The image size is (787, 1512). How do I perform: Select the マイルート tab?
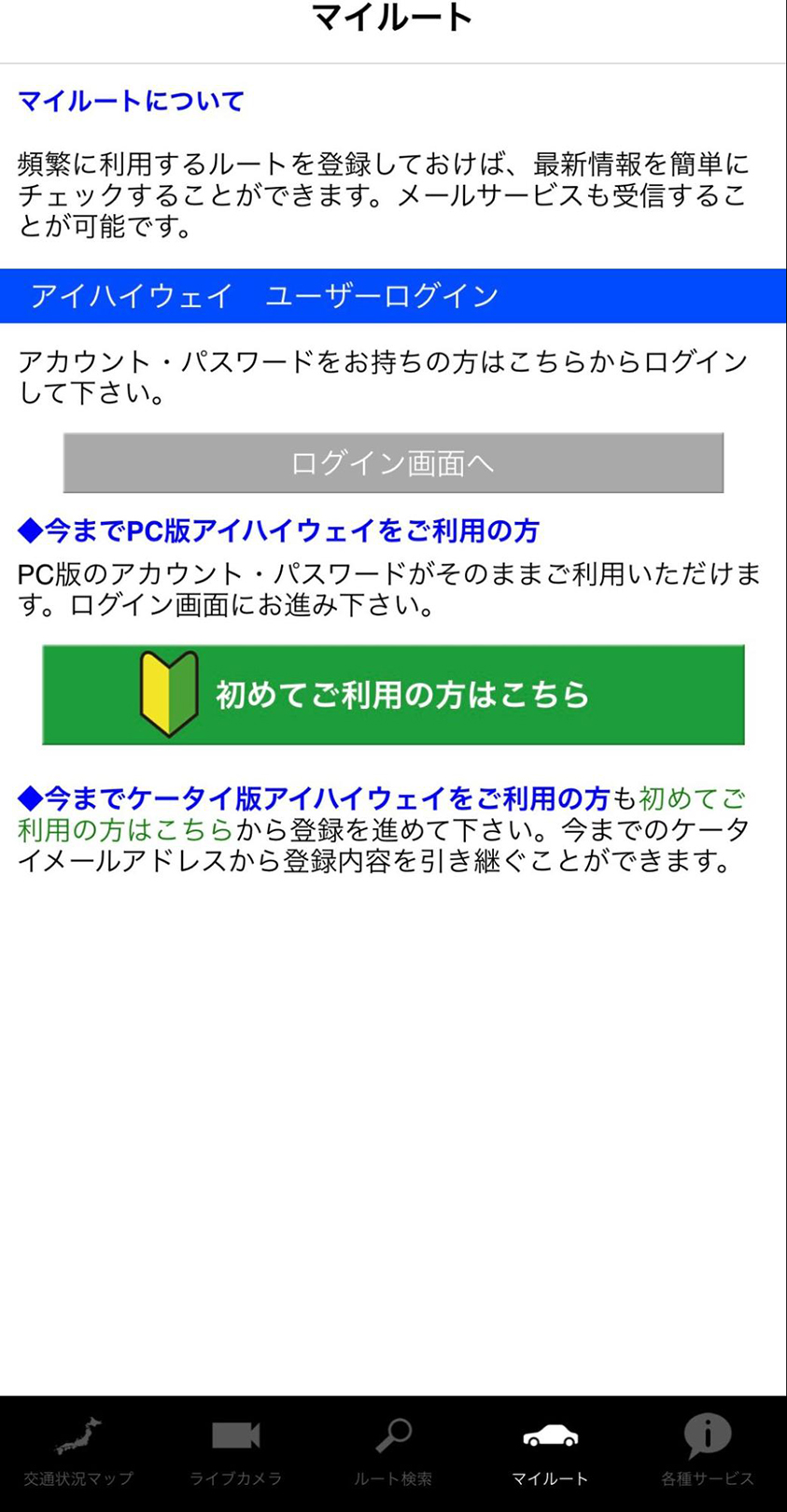coord(550,1453)
